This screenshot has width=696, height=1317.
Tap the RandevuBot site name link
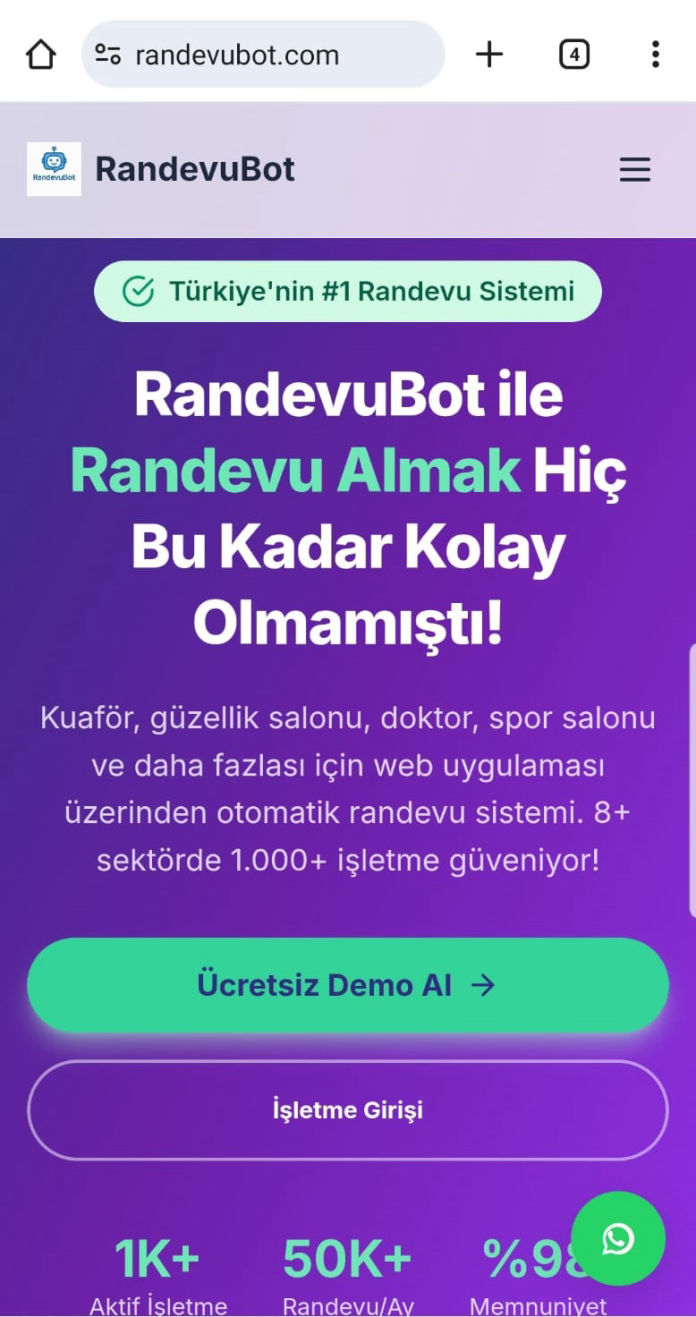[195, 170]
